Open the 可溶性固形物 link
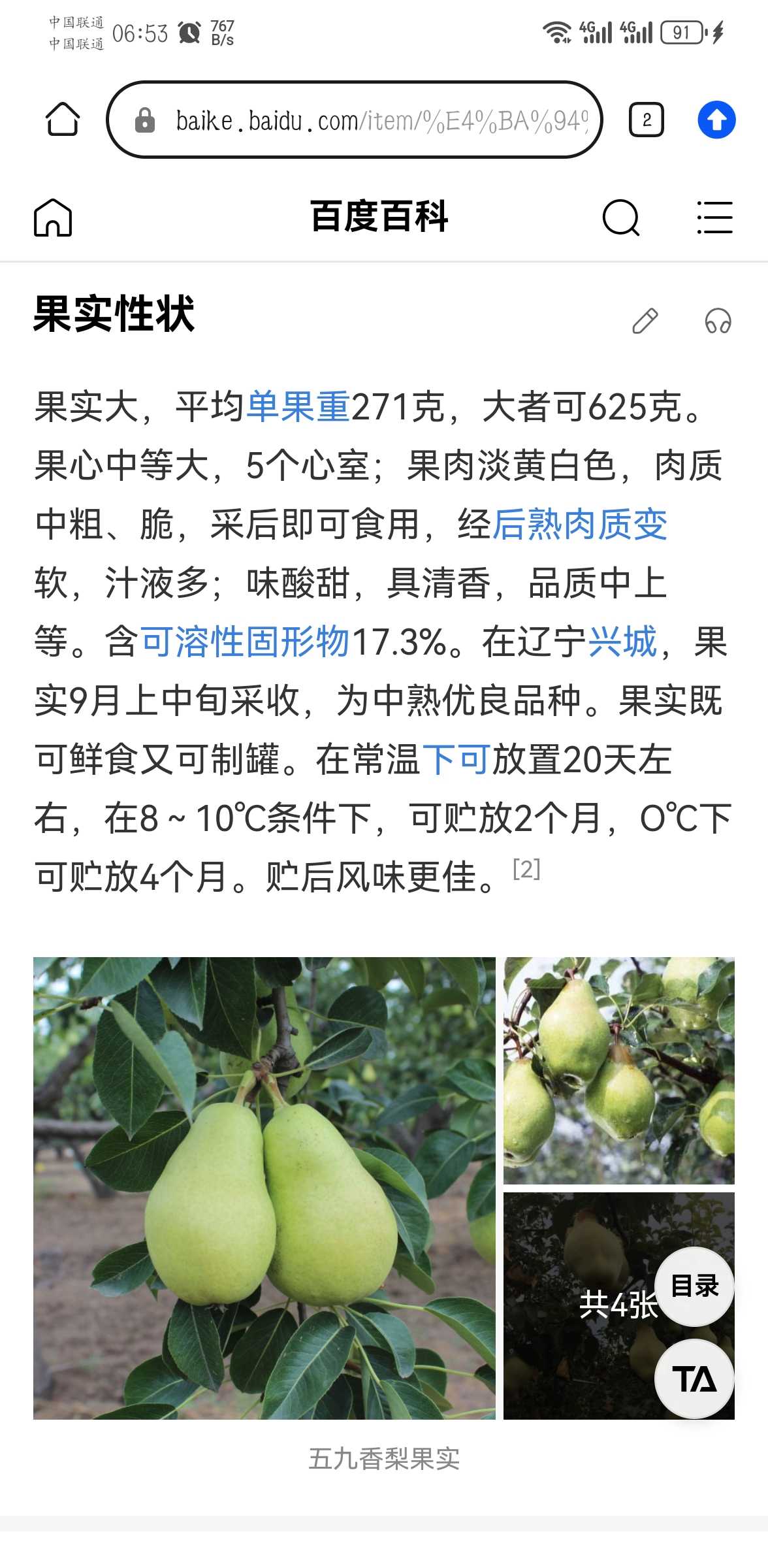Image resolution: width=768 pixels, height=1568 pixels. coord(245,642)
